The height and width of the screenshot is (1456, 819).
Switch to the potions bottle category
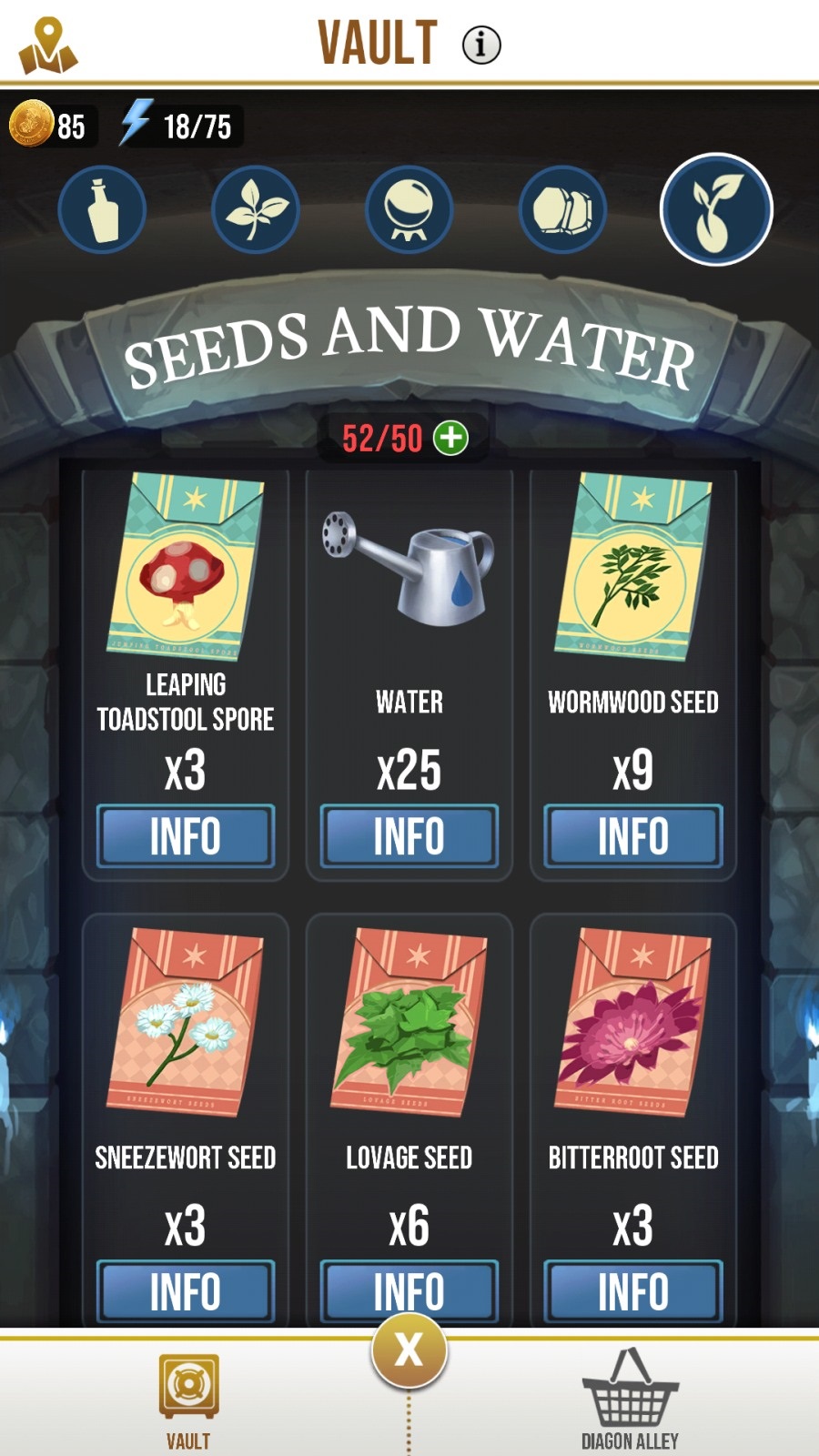pyautogui.click(x=102, y=209)
